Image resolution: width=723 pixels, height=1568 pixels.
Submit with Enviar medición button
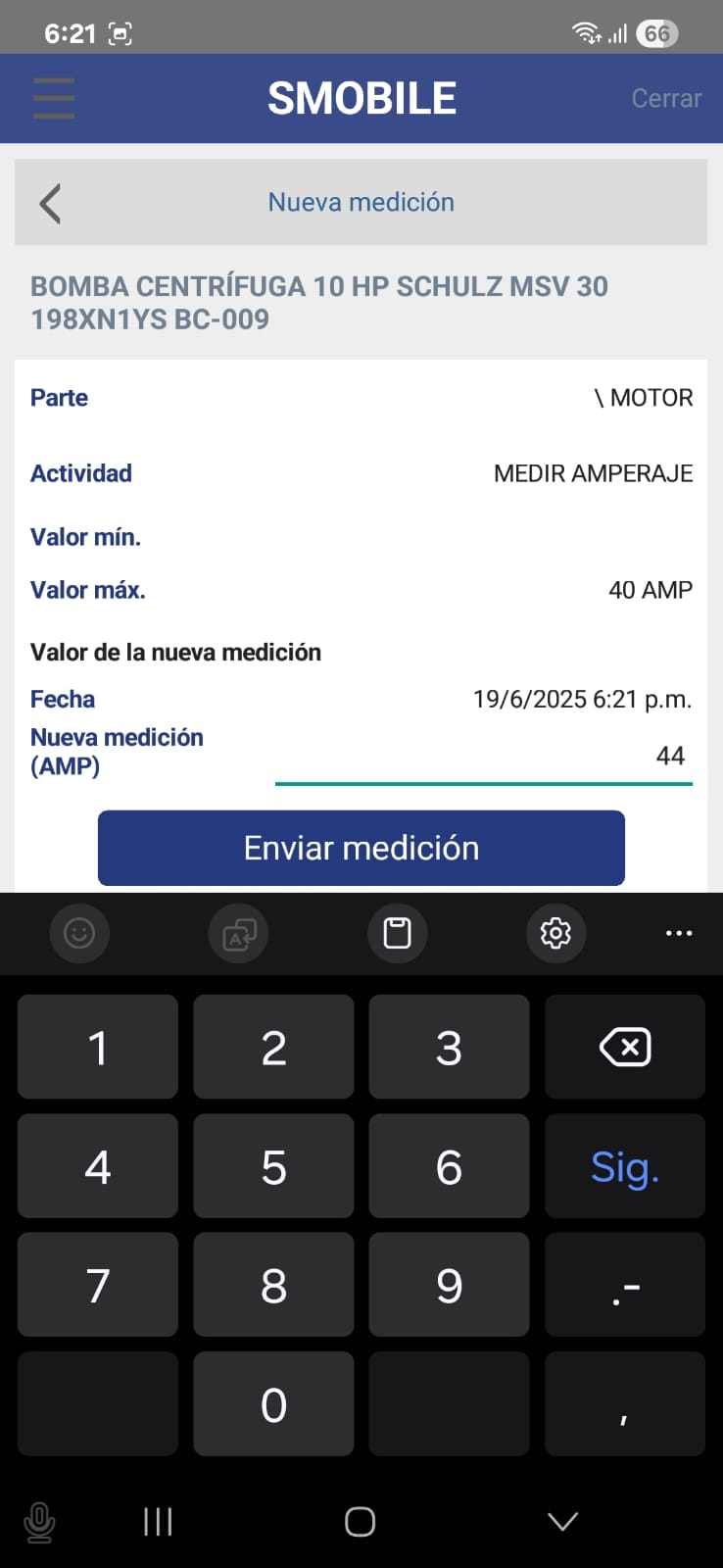click(x=361, y=848)
